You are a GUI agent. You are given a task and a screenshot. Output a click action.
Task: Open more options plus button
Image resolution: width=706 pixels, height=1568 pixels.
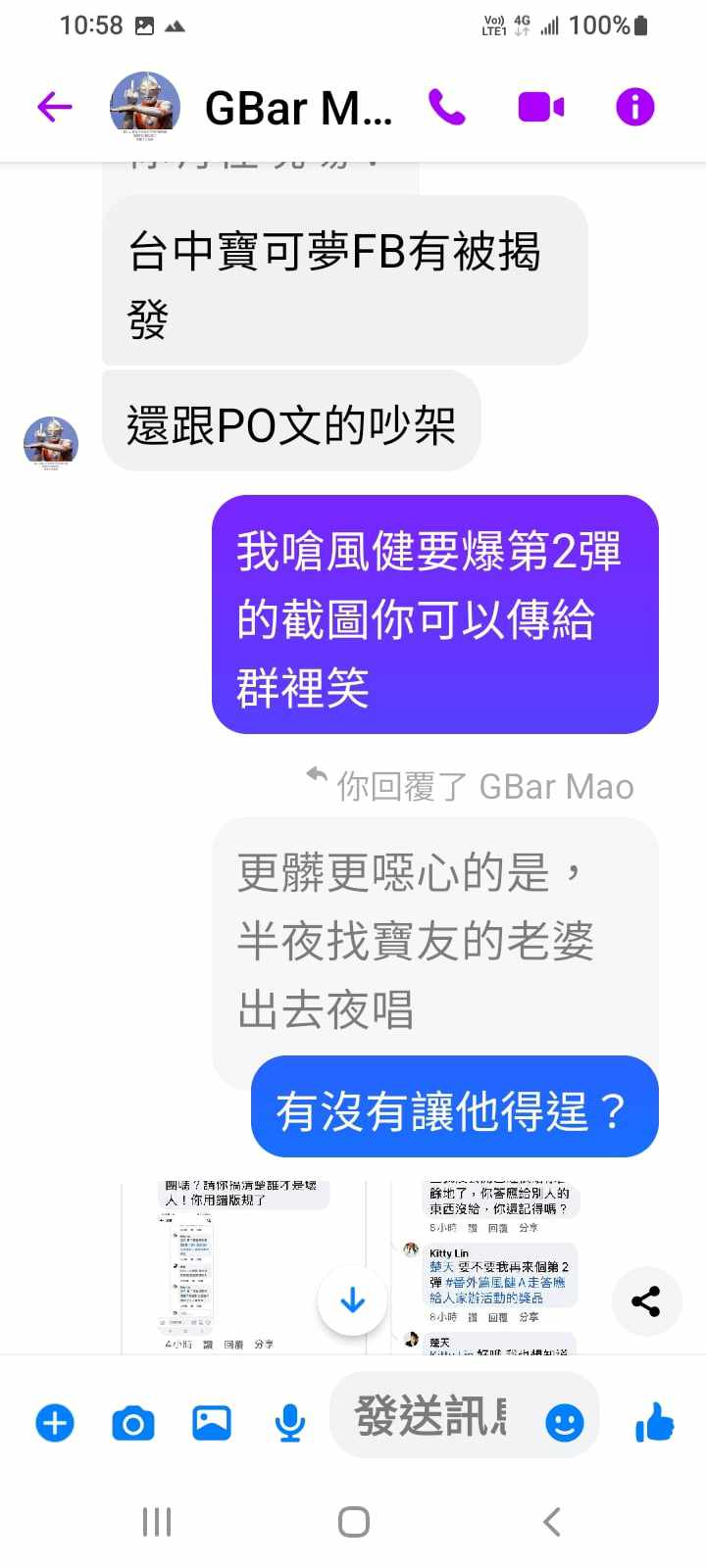[x=55, y=1422]
